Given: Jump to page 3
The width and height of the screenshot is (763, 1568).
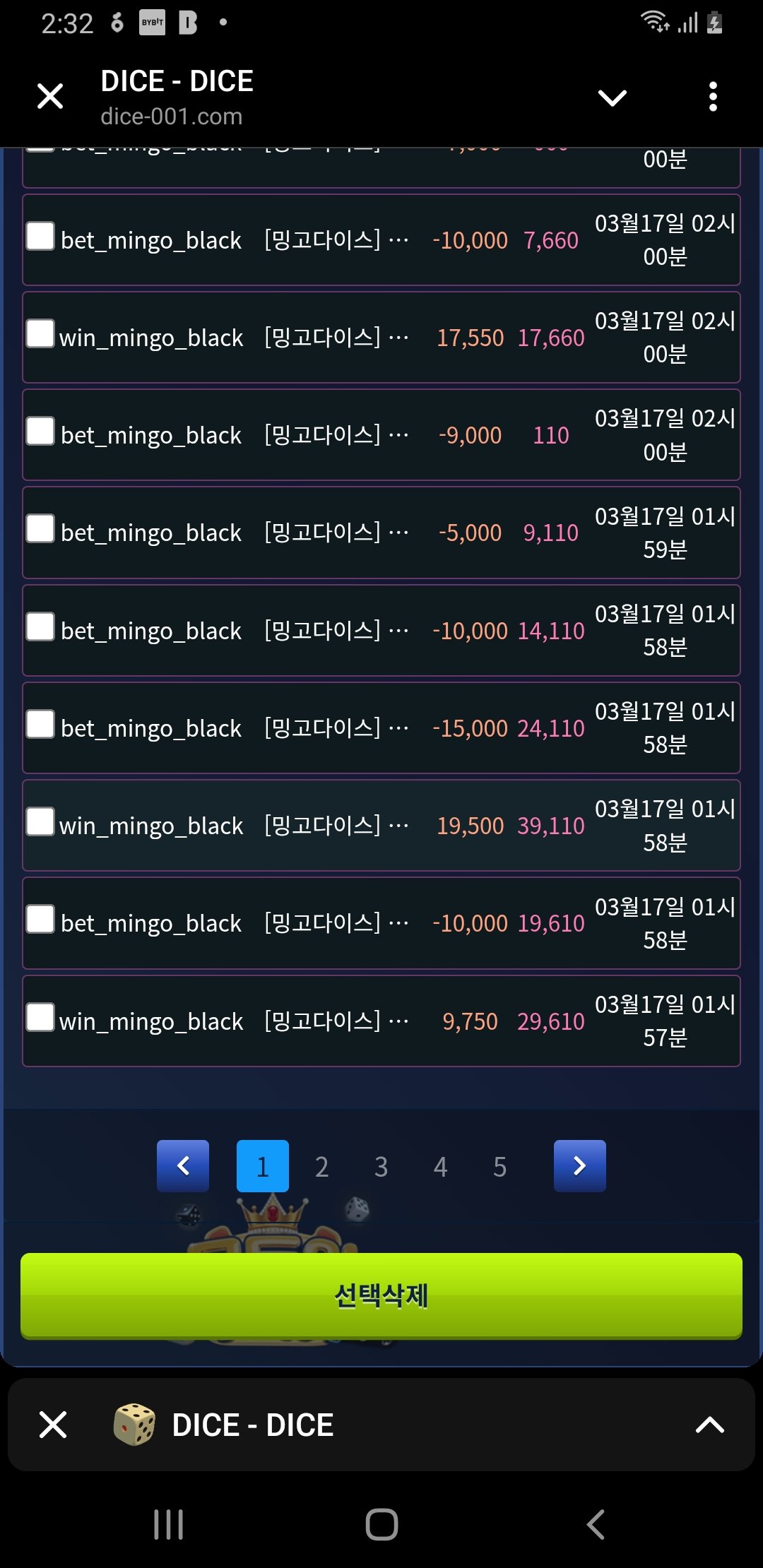Looking at the screenshot, I should [x=381, y=1167].
